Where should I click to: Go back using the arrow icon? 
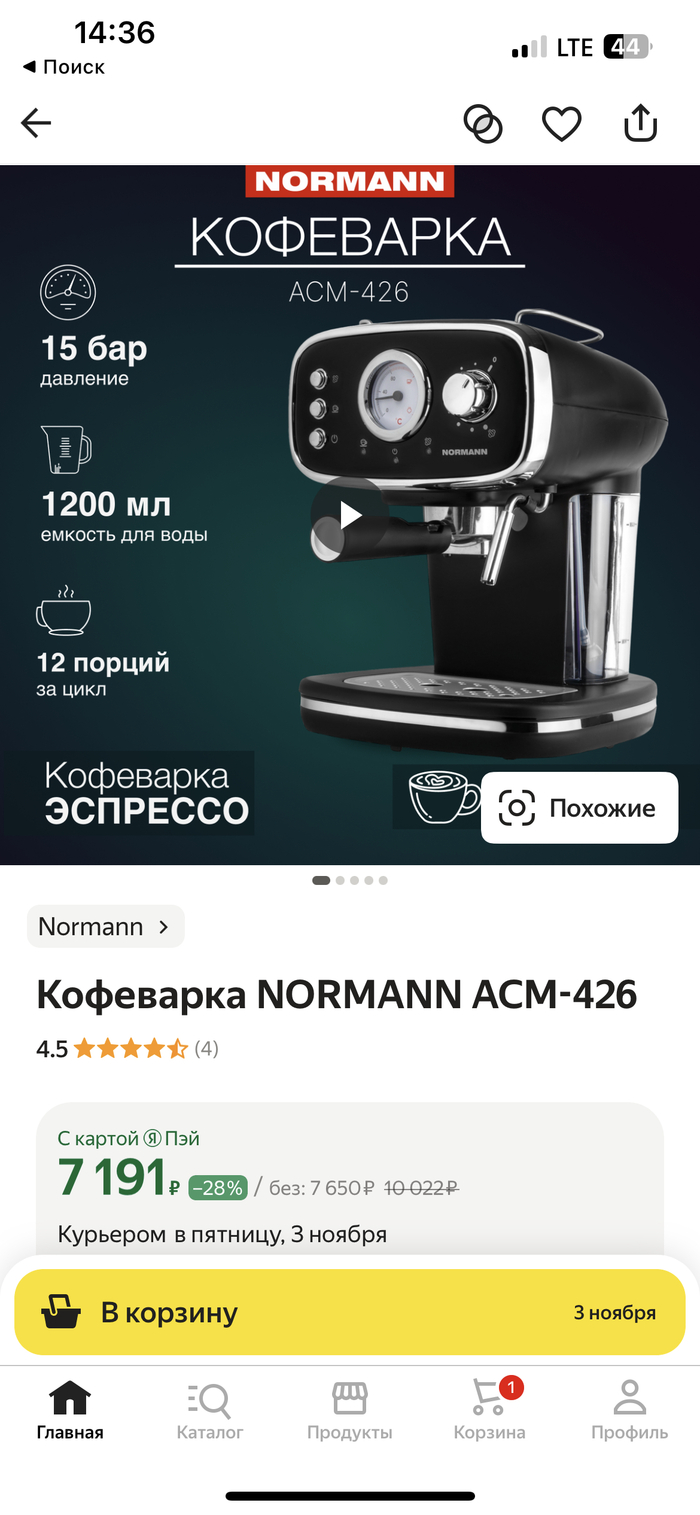click(36, 124)
